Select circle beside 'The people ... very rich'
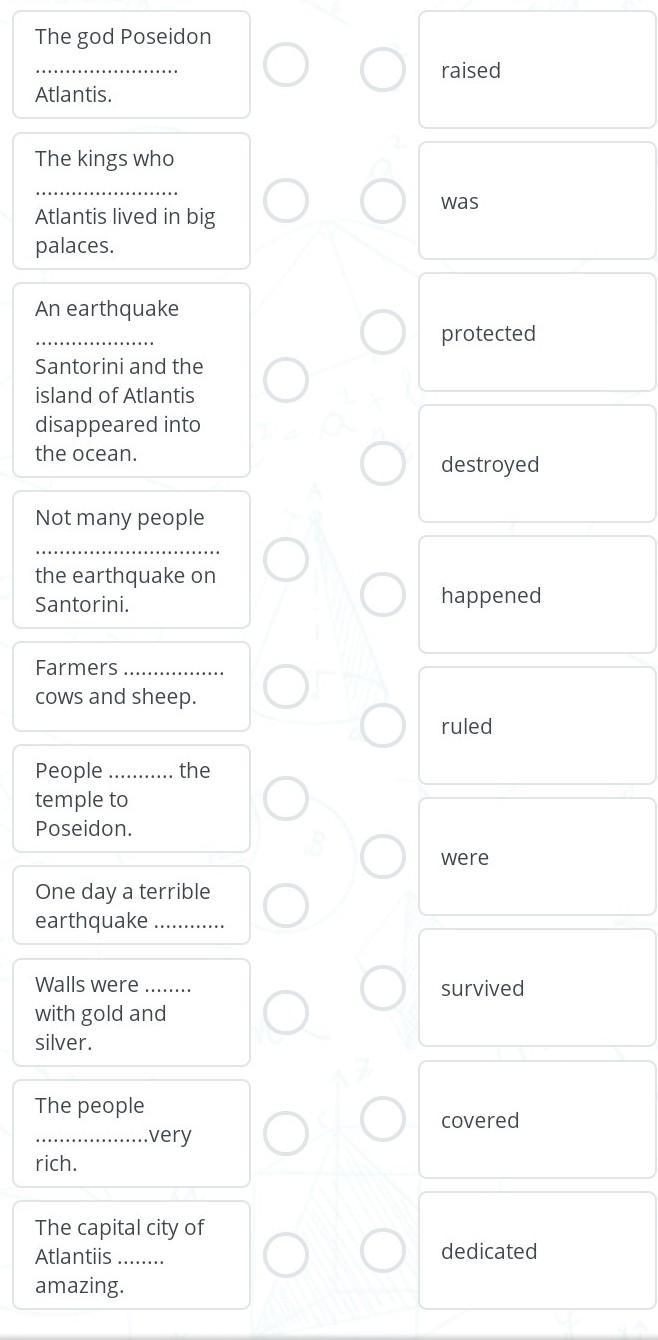The width and height of the screenshot is (658, 1340). pos(286,1133)
